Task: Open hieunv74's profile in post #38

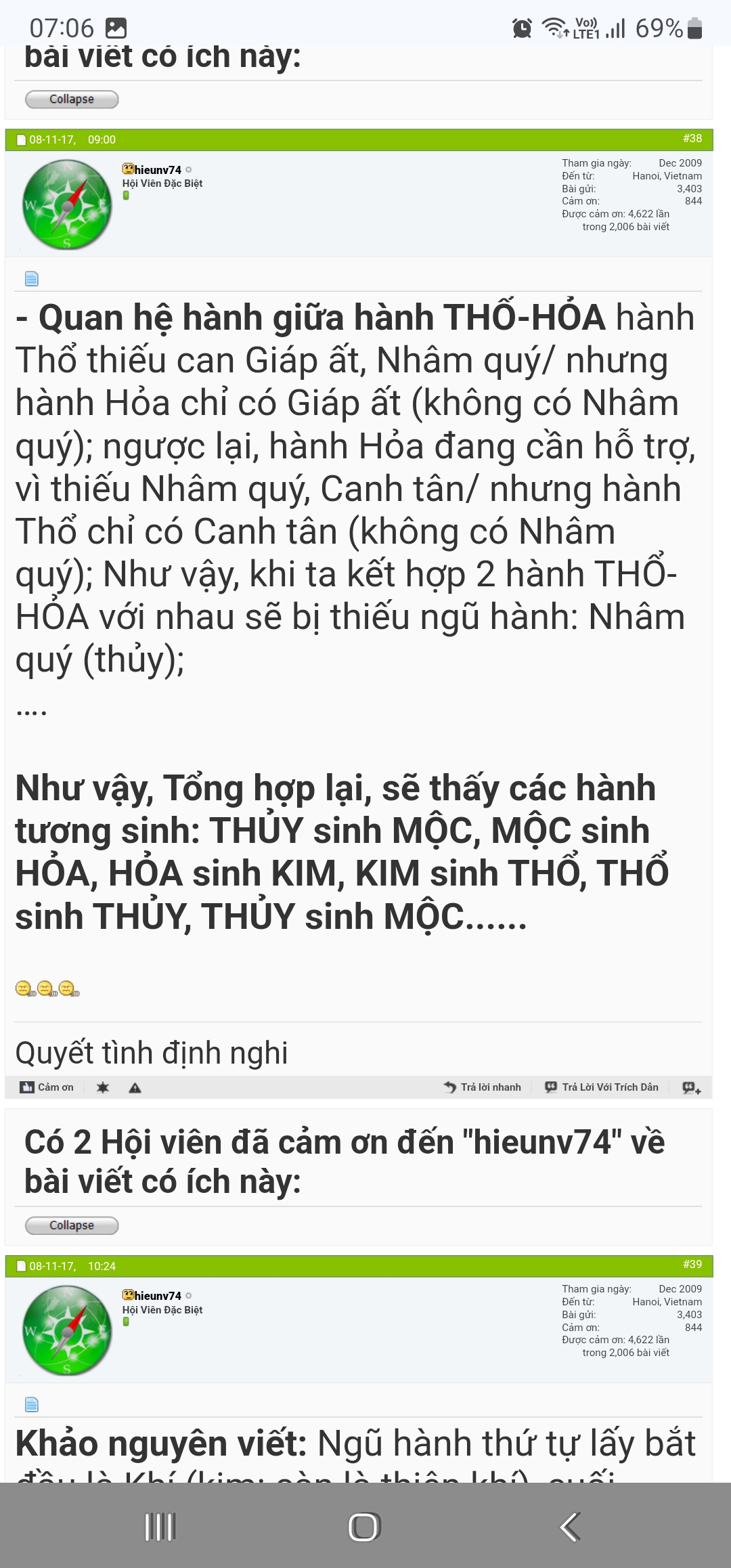Action: [x=158, y=170]
